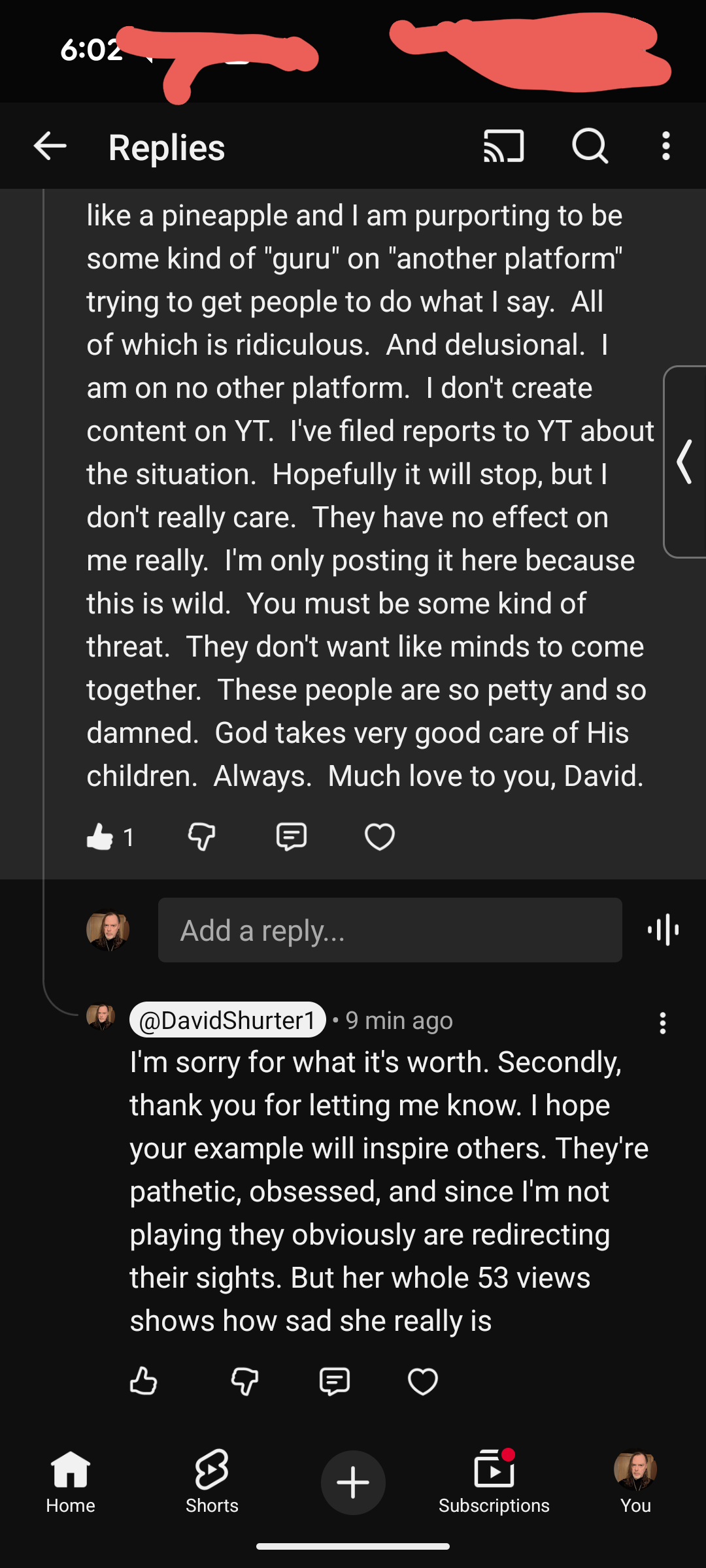Image resolution: width=706 pixels, height=1568 pixels.
Task: Reply to the comment ending "Much love to you, David"
Action: (291, 837)
